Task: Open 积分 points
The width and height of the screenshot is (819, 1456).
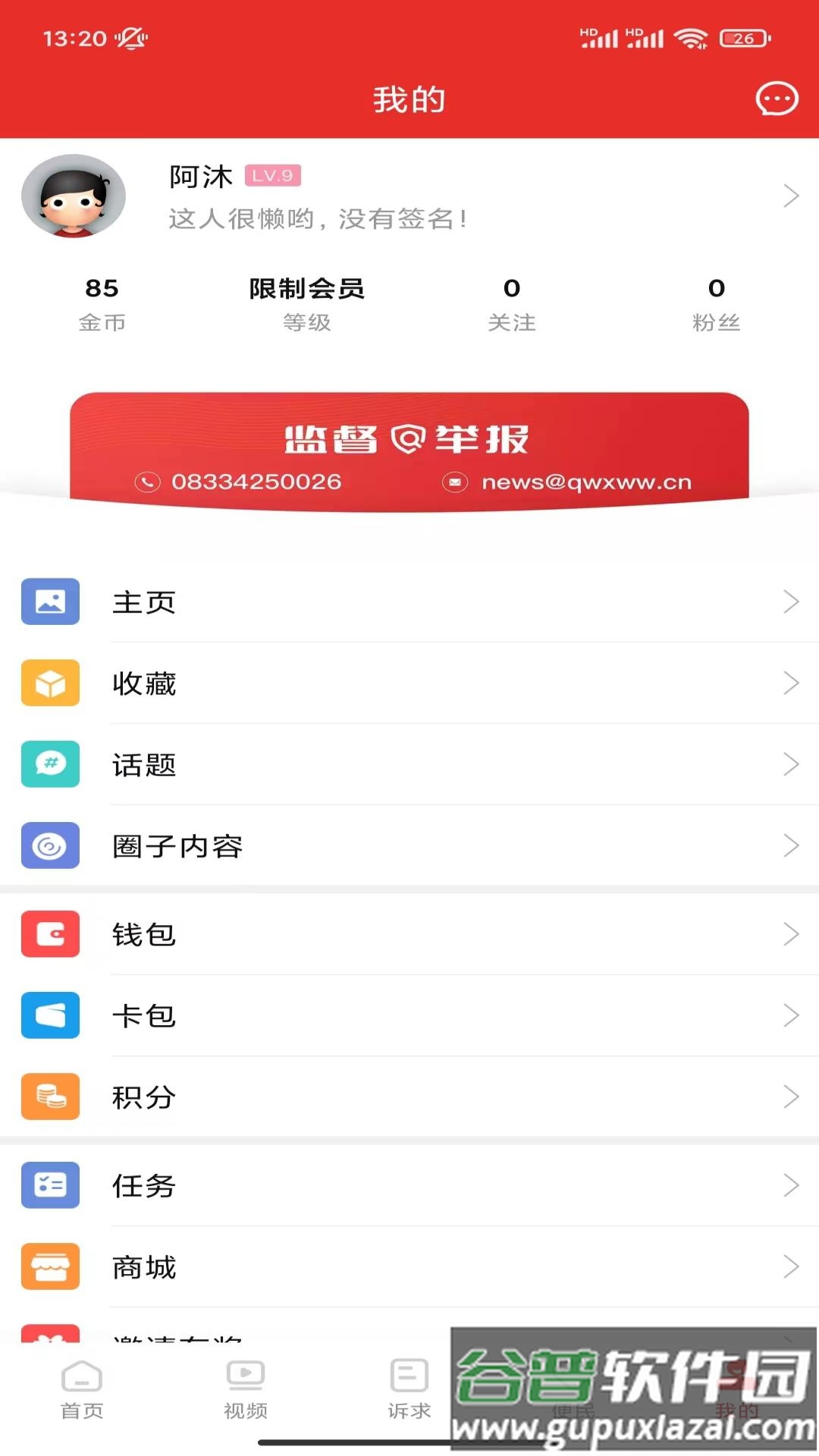Action: (409, 1097)
